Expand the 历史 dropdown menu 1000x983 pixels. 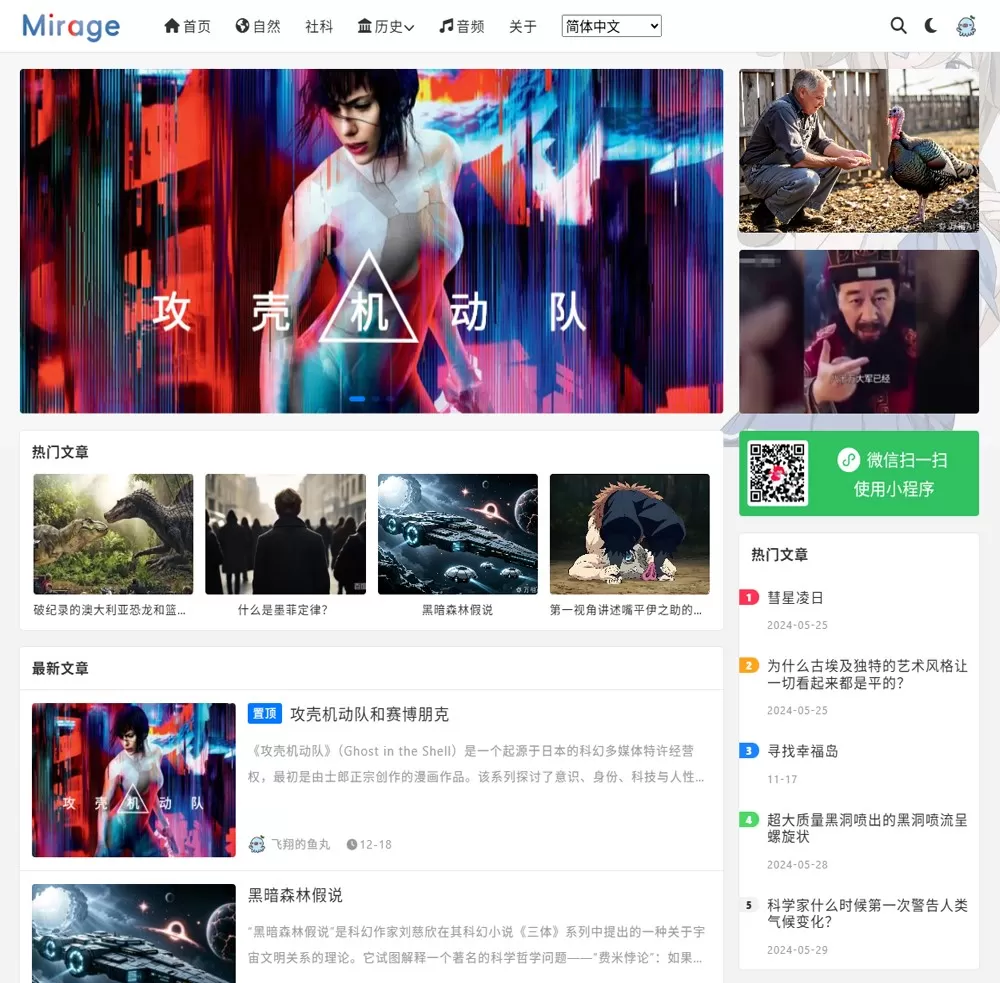point(386,27)
